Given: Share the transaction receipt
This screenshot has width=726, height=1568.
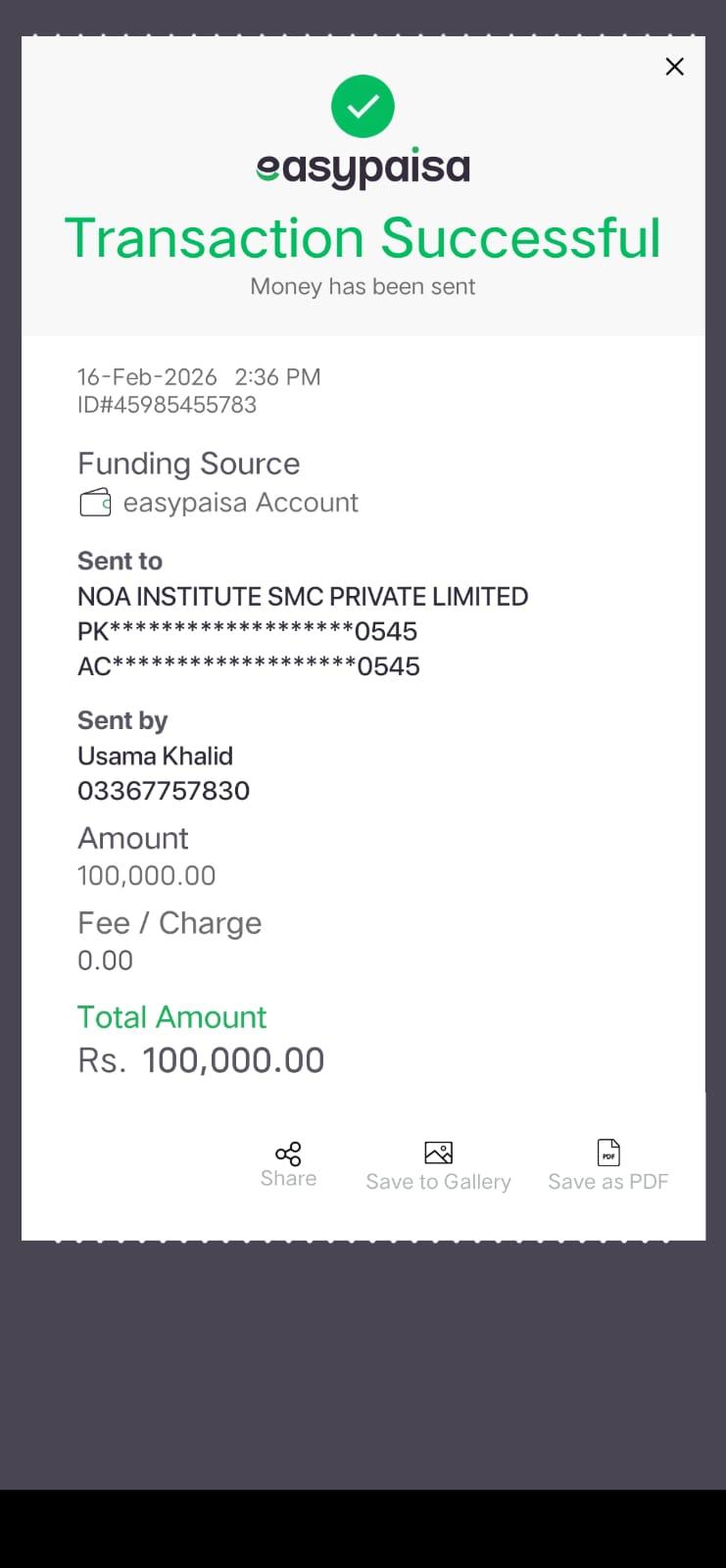Looking at the screenshot, I should 288,1163.
